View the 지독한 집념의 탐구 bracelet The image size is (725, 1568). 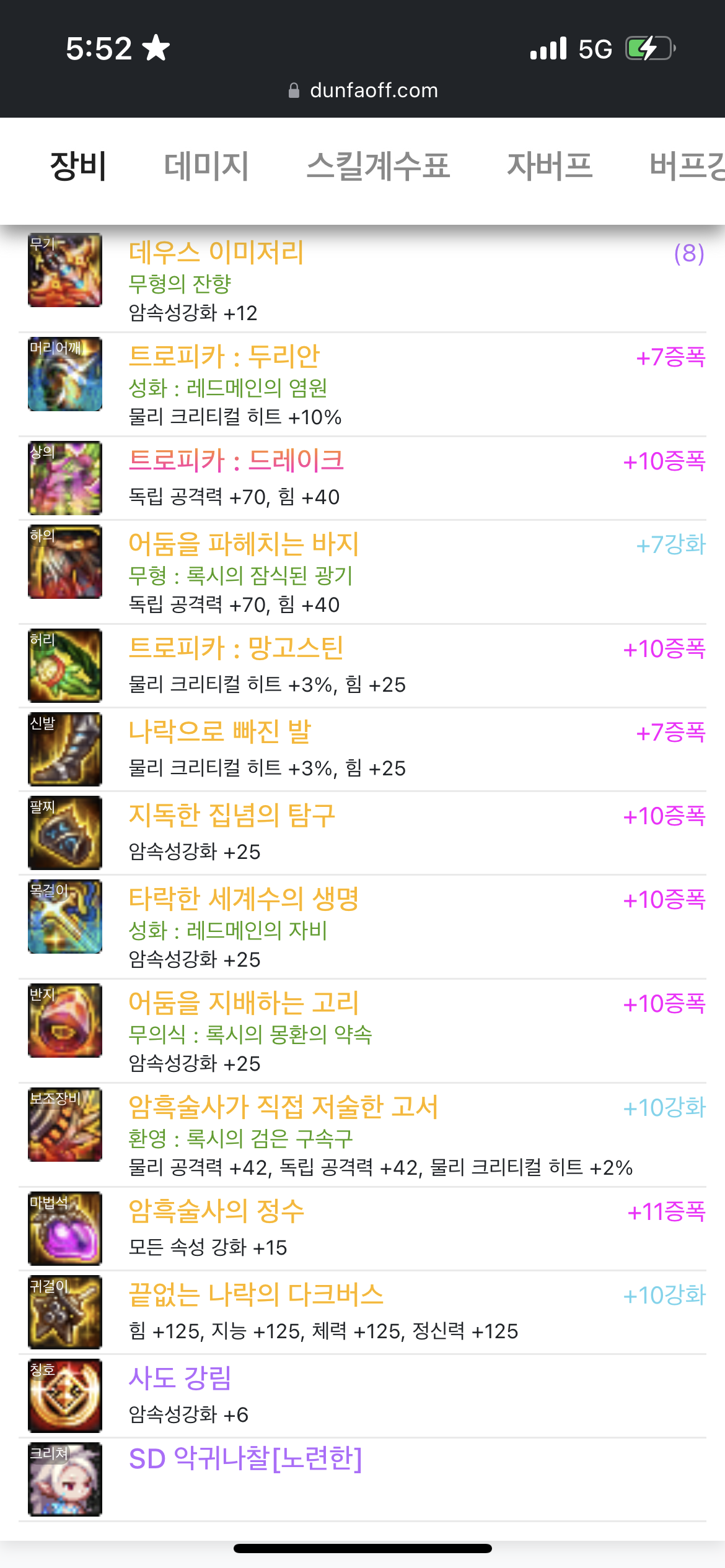362,833
